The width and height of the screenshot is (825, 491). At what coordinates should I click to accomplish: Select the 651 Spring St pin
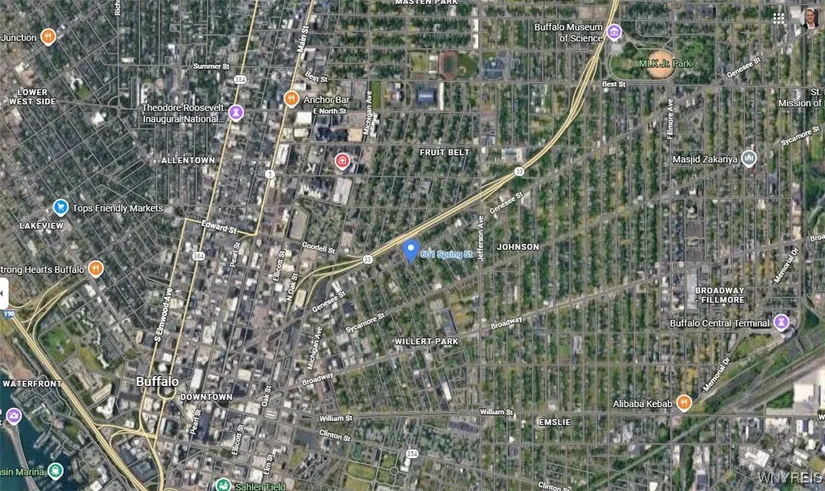pos(410,250)
